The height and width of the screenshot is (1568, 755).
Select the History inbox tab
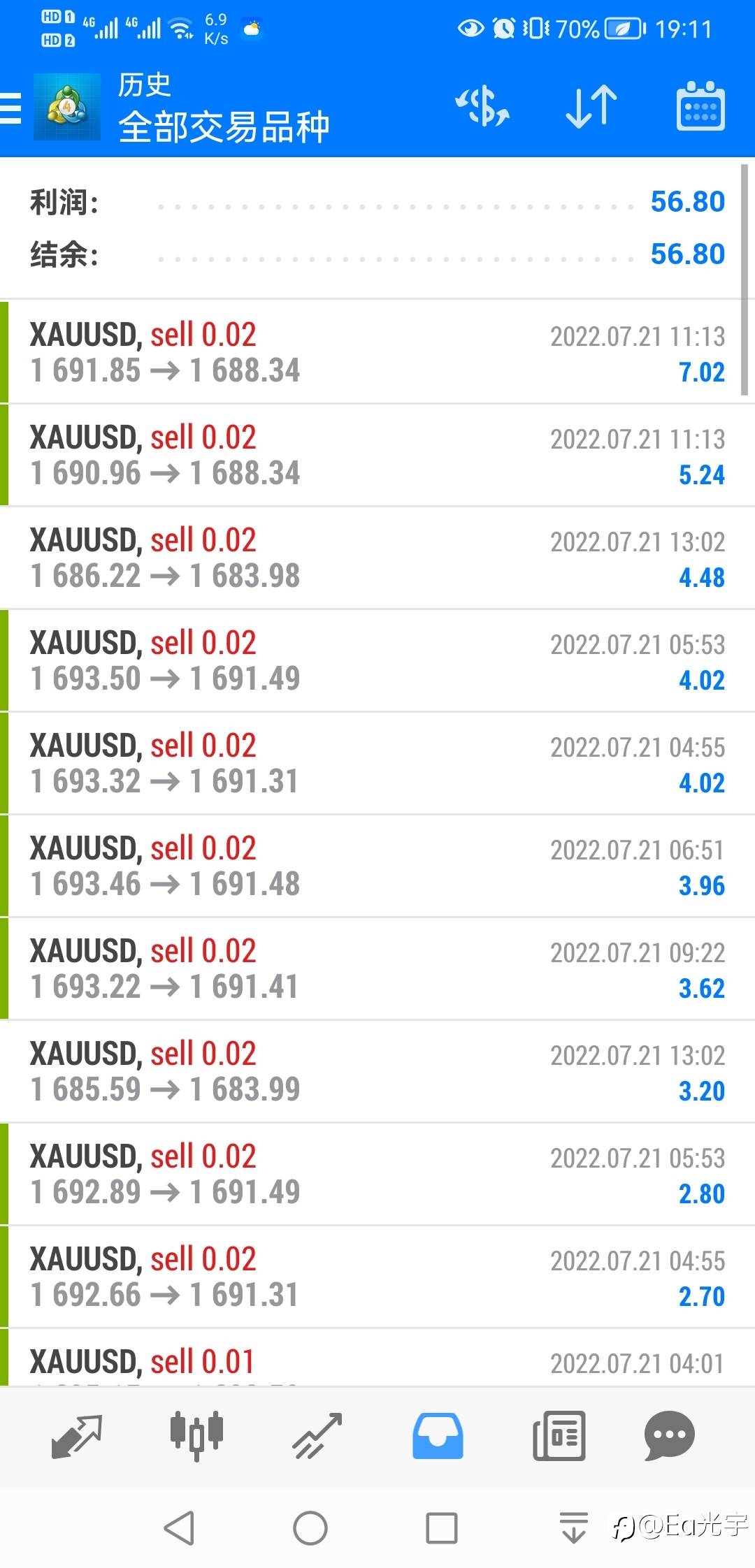click(438, 1436)
